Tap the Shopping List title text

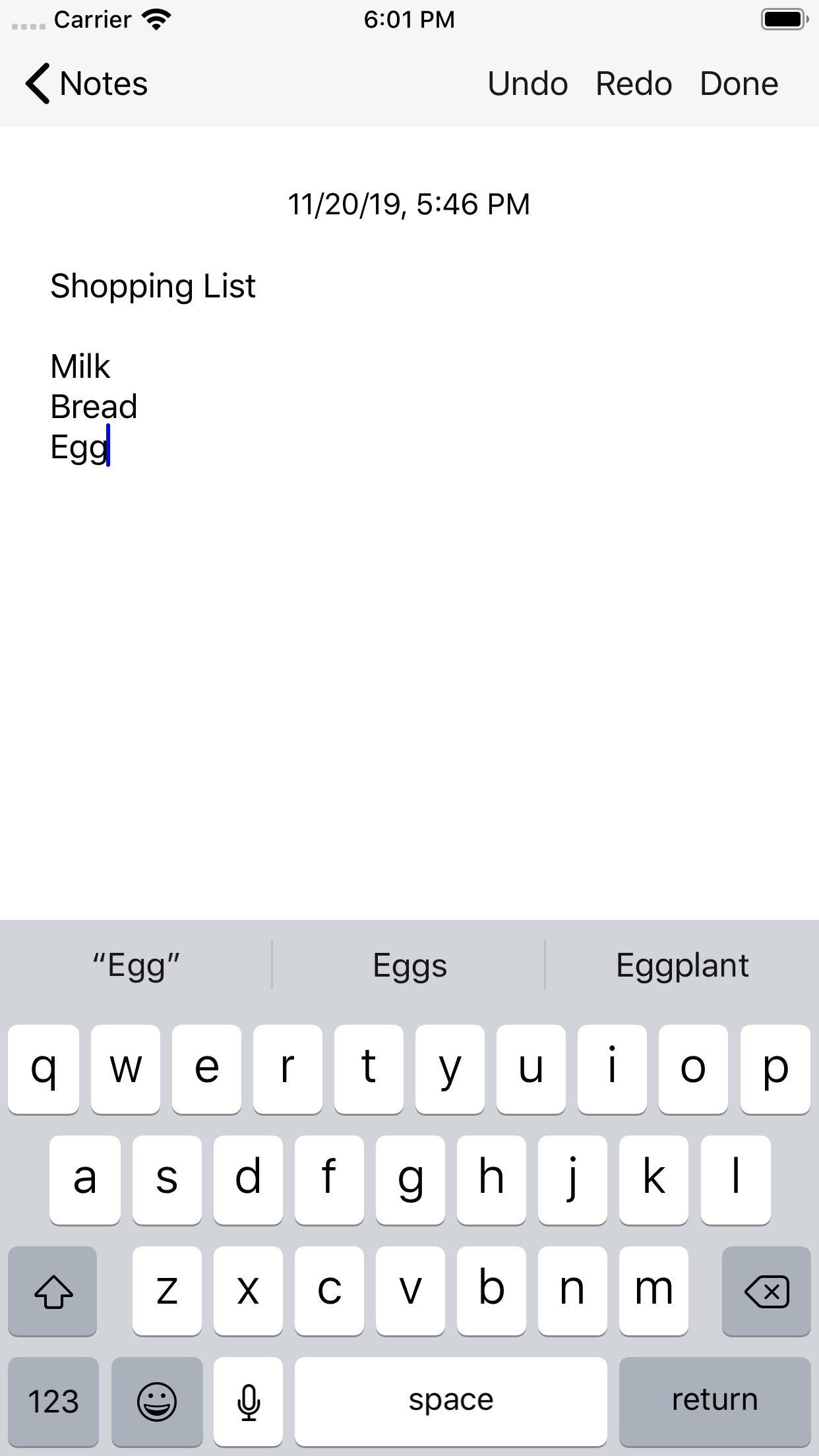[x=153, y=286]
